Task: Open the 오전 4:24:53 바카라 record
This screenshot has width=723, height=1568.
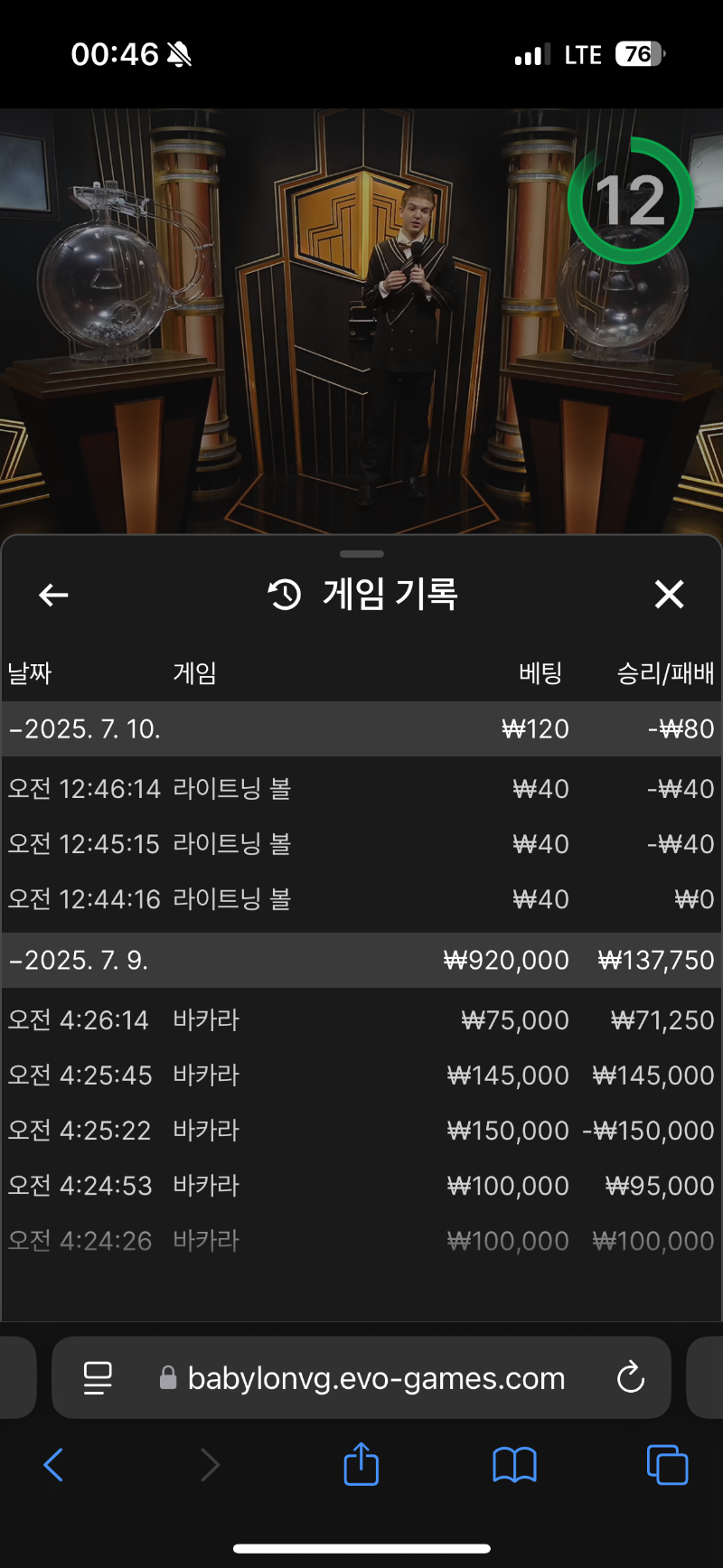Action: coord(361,1186)
